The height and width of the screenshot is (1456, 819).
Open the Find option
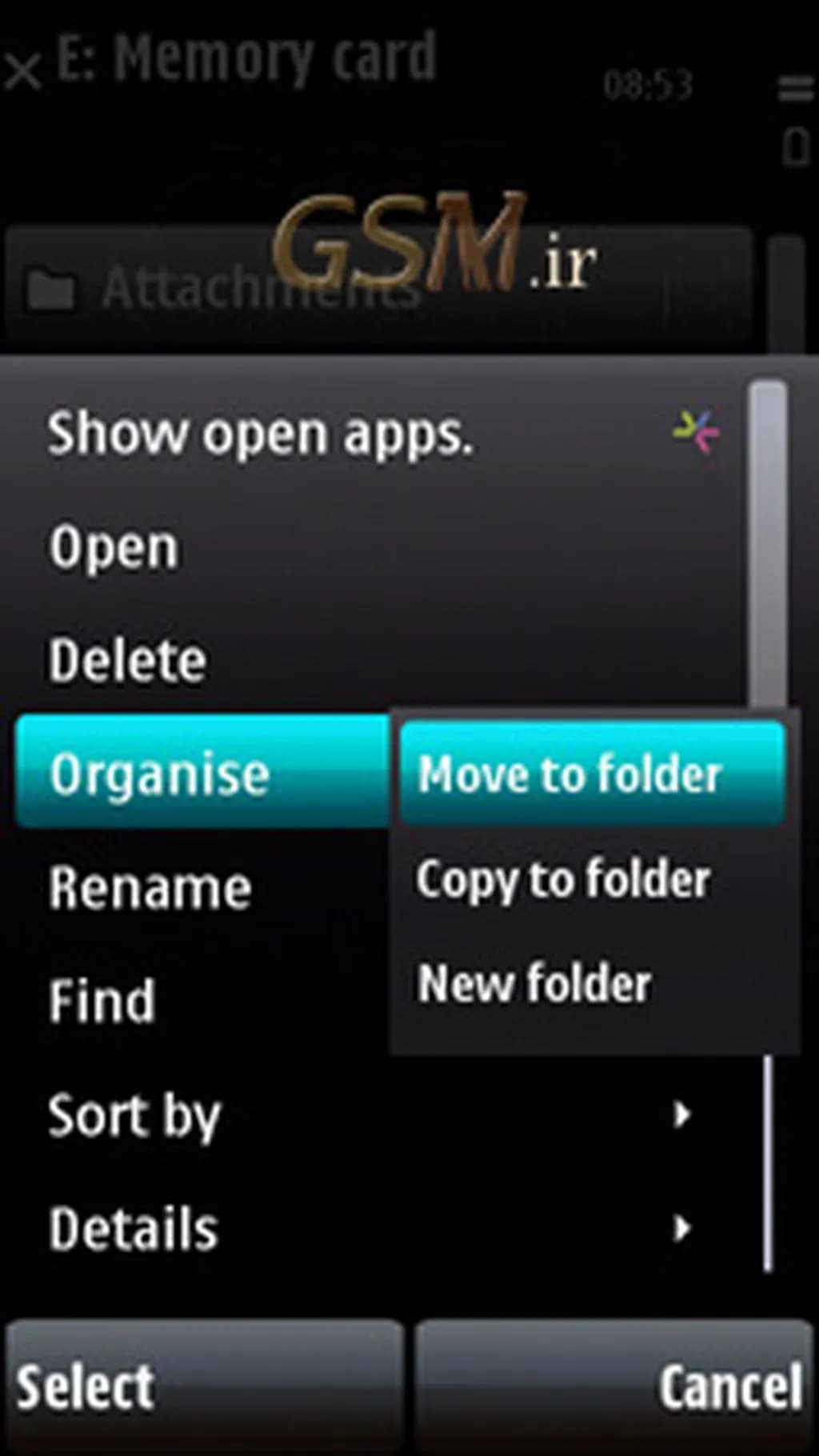[102, 1002]
